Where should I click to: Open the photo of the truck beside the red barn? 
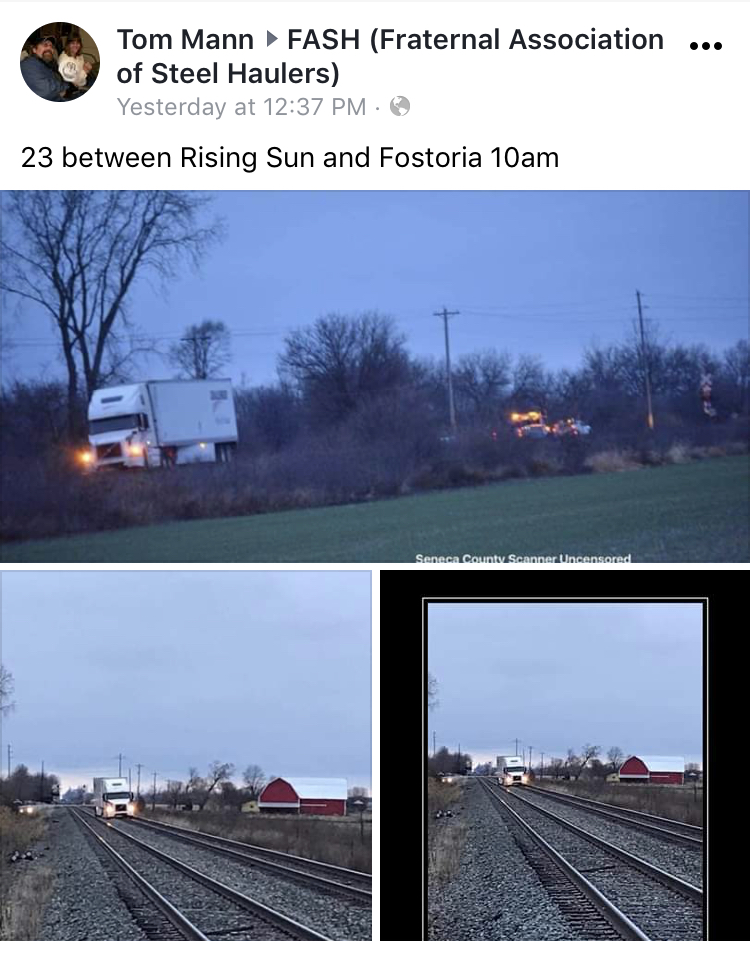(186, 755)
